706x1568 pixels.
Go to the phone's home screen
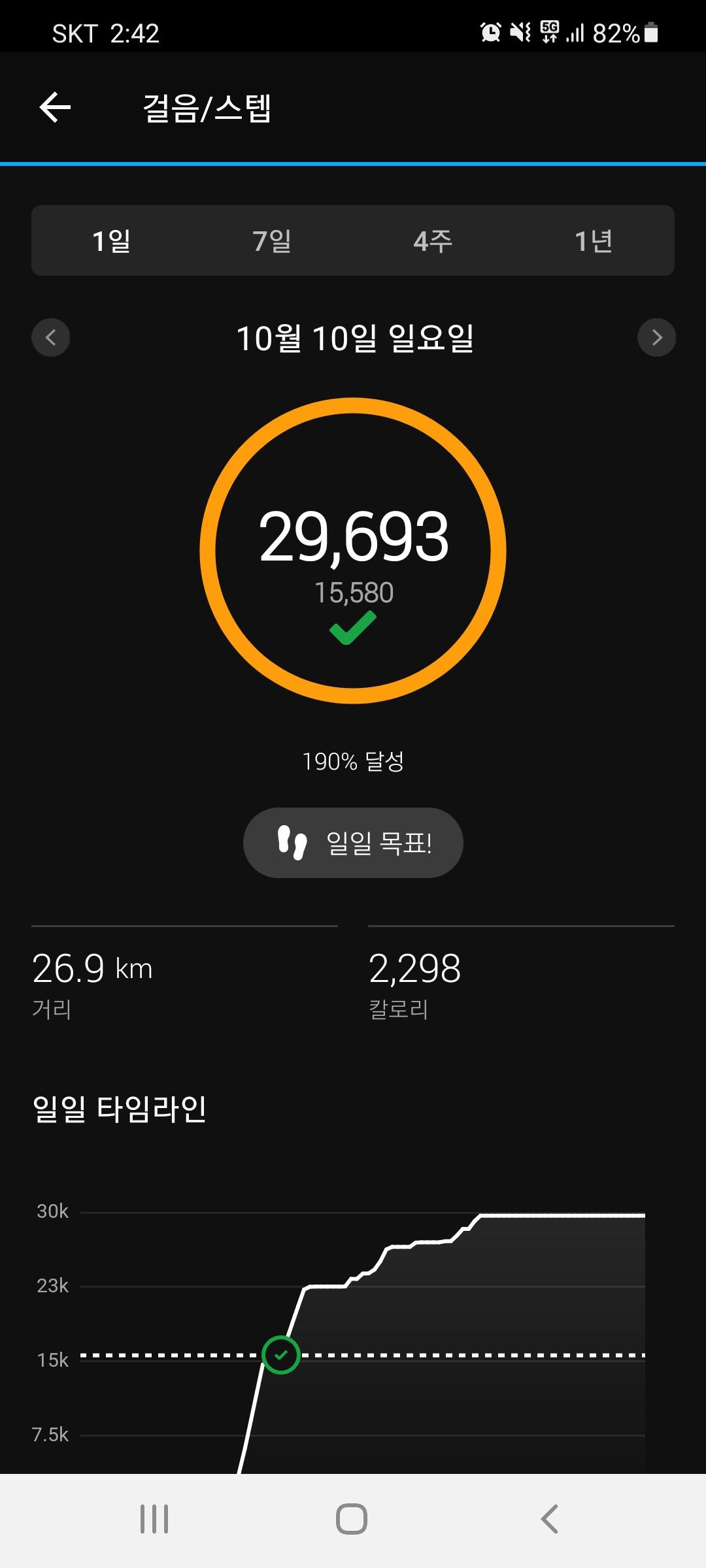click(352, 1519)
